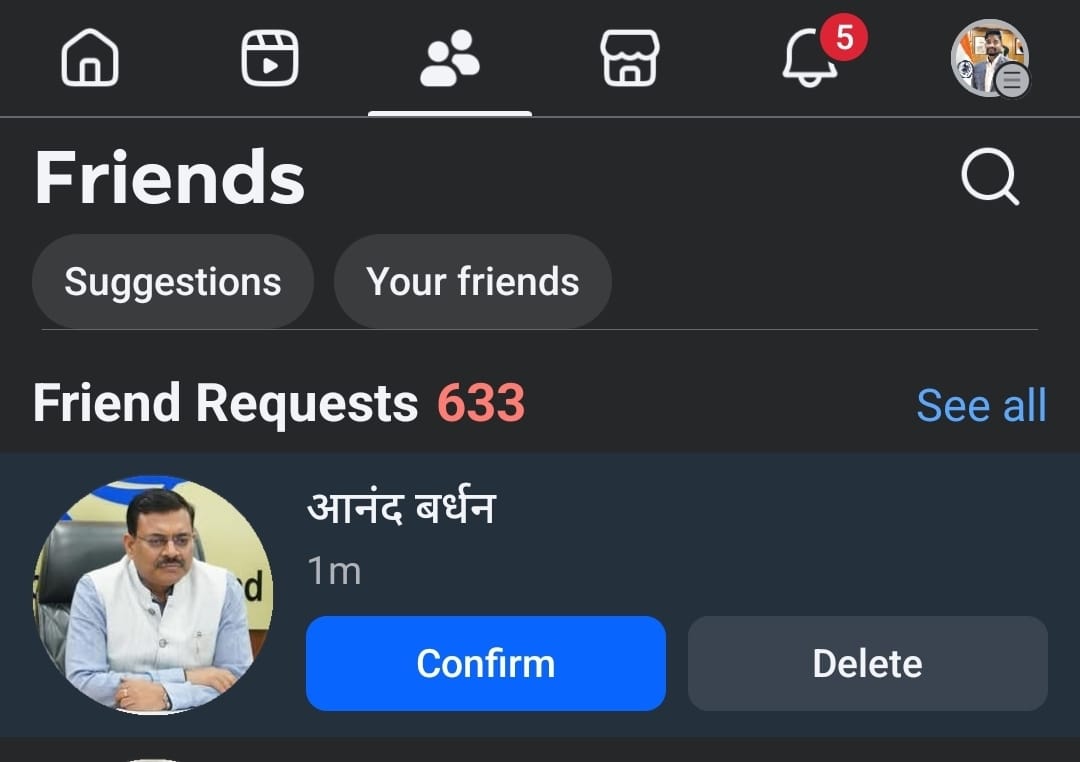
Task: Search for friends with magnifier icon
Action: tap(990, 178)
